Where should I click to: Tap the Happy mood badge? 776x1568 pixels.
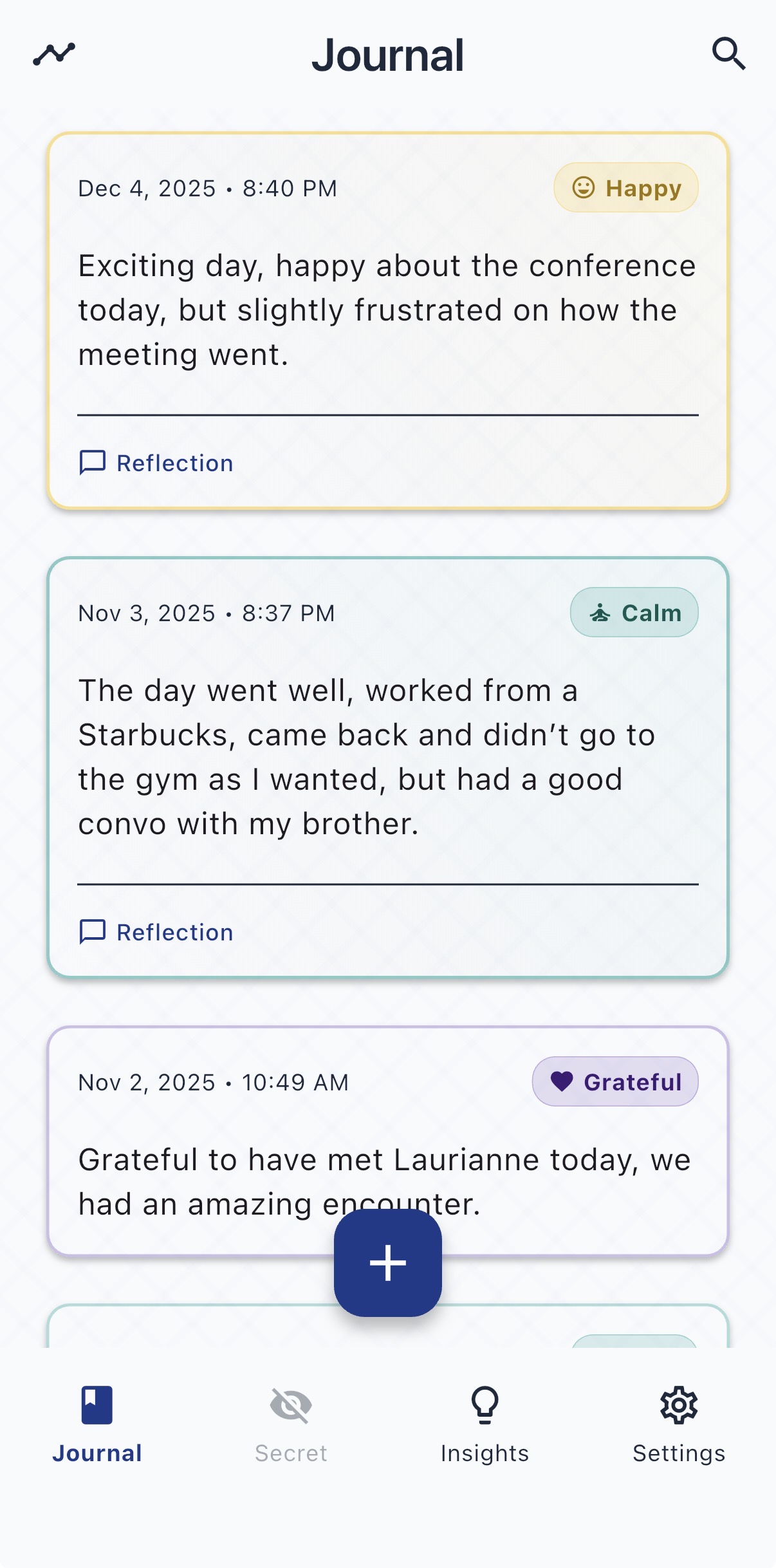pyautogui.click(x=625, y=188)
